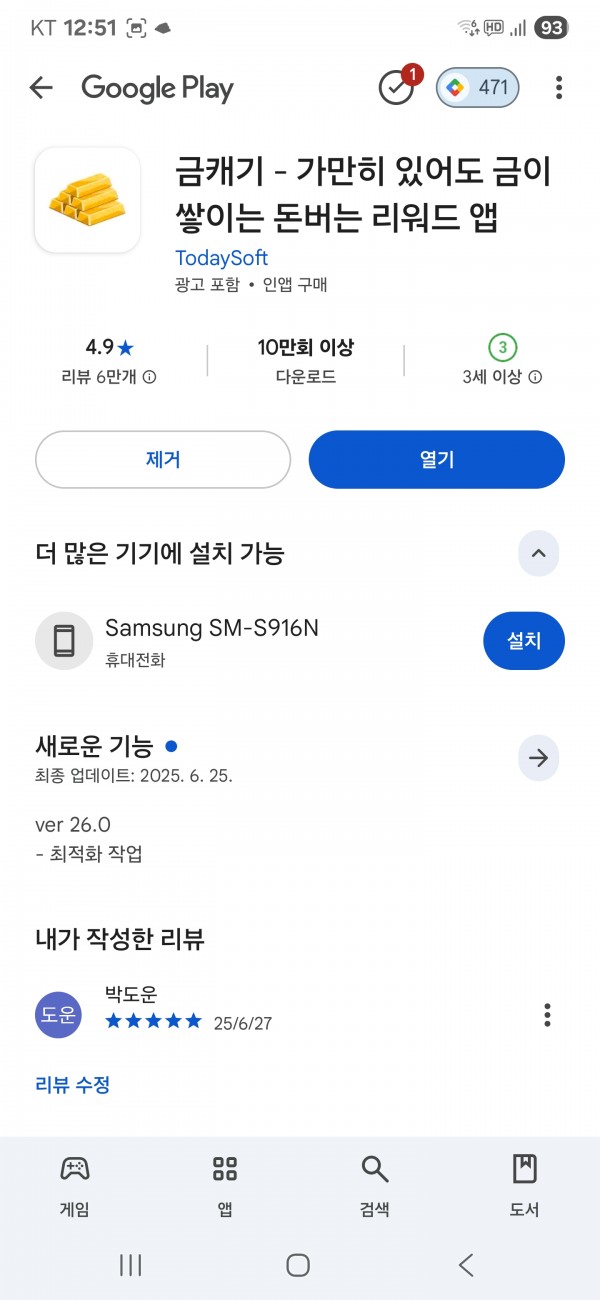Switch to the 게임 tab
Viewport: 600px width, 1300px height.
click(75, 1186)
